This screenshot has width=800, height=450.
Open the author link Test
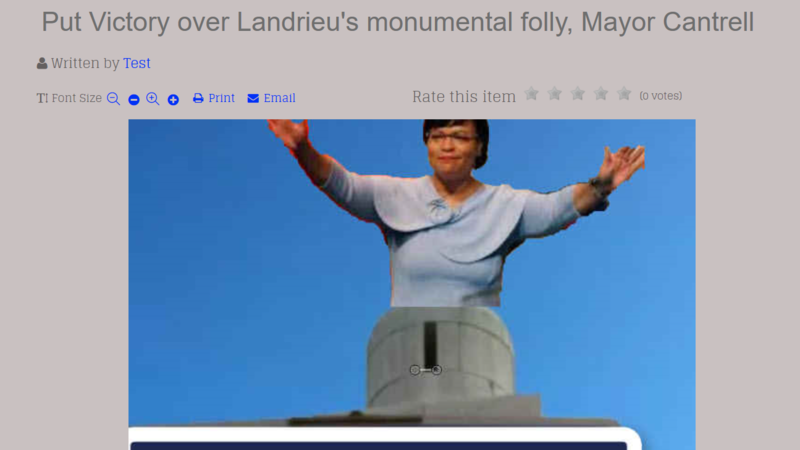[136, 63]
